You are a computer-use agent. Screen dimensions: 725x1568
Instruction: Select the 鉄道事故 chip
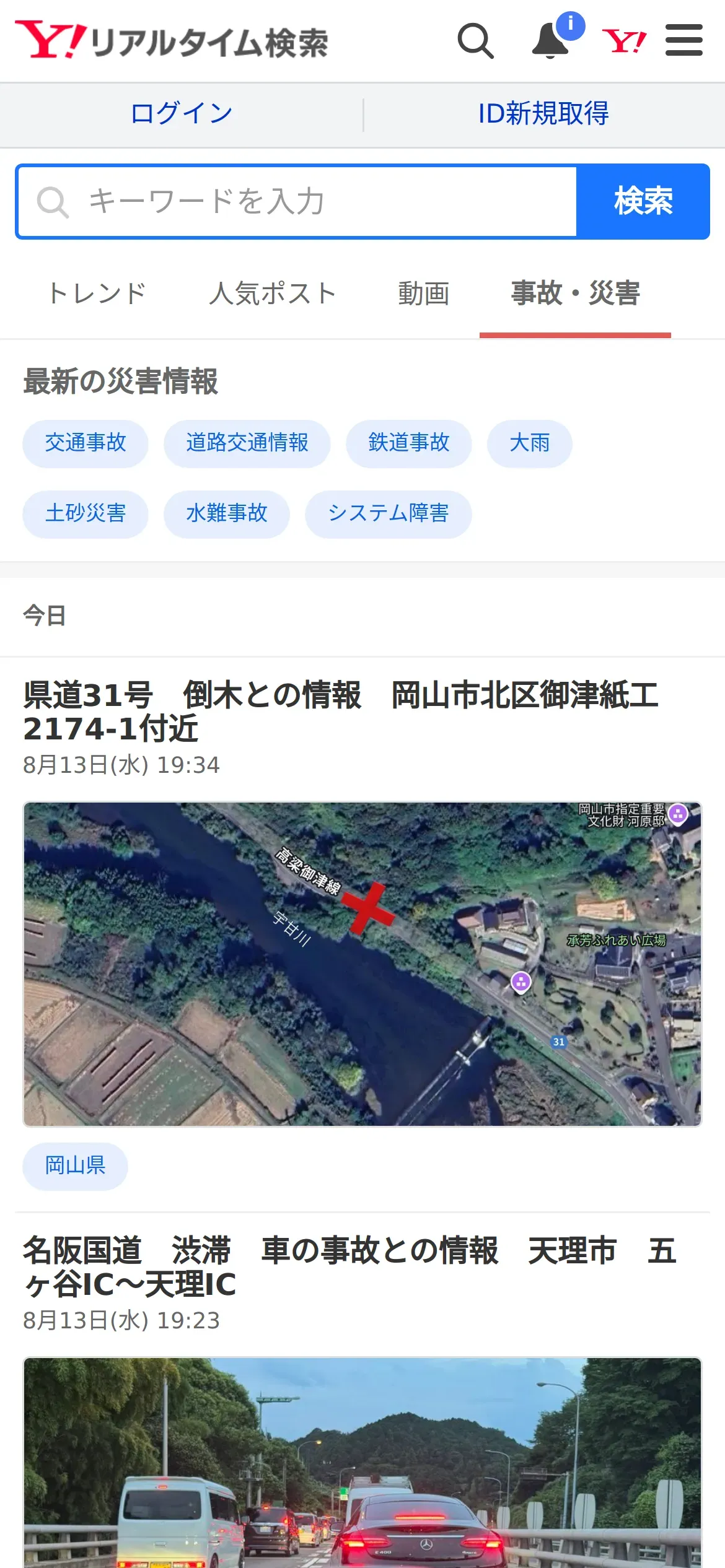point(408,443)
